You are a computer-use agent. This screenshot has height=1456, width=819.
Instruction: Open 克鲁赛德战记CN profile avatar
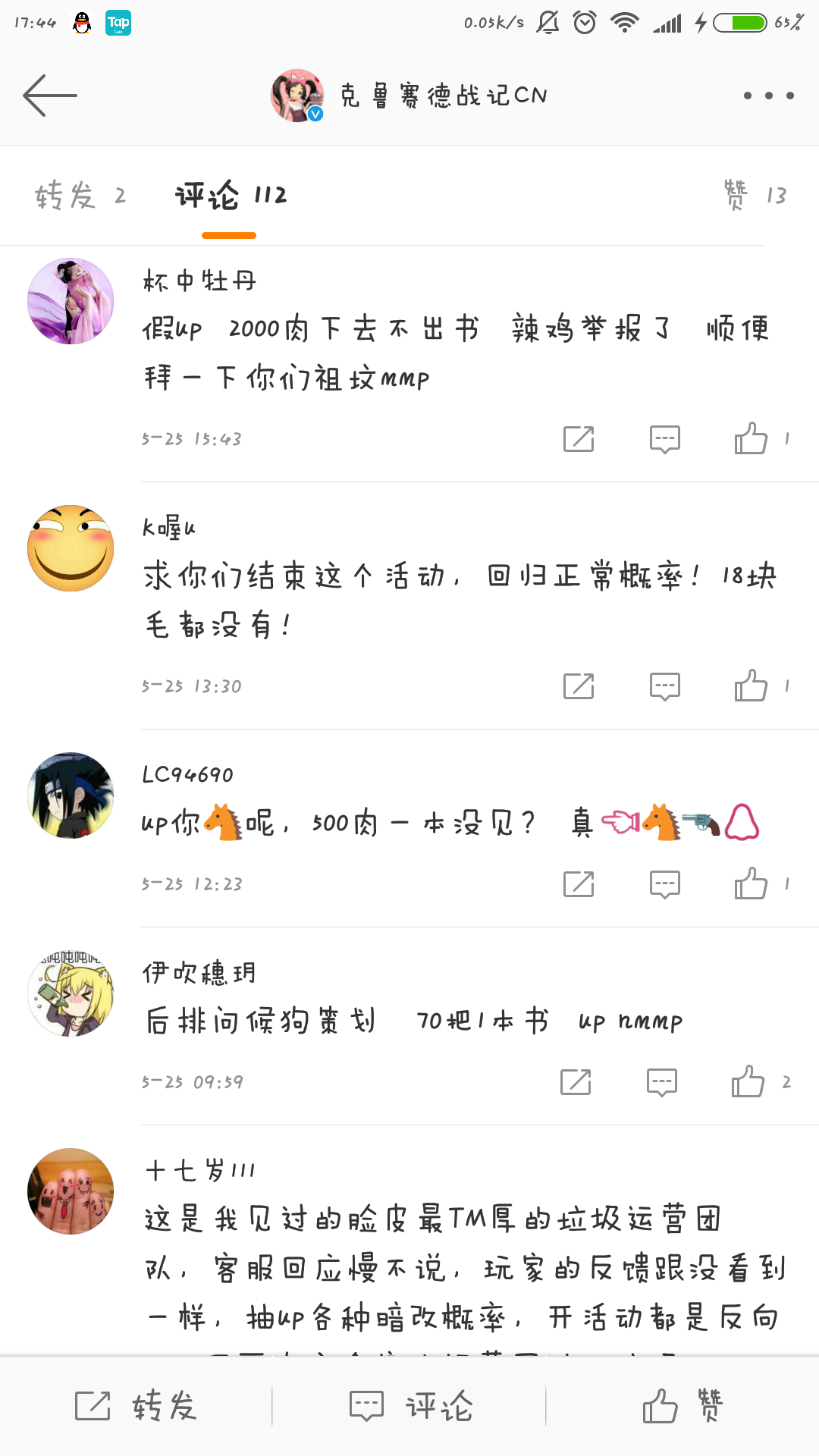297,96
